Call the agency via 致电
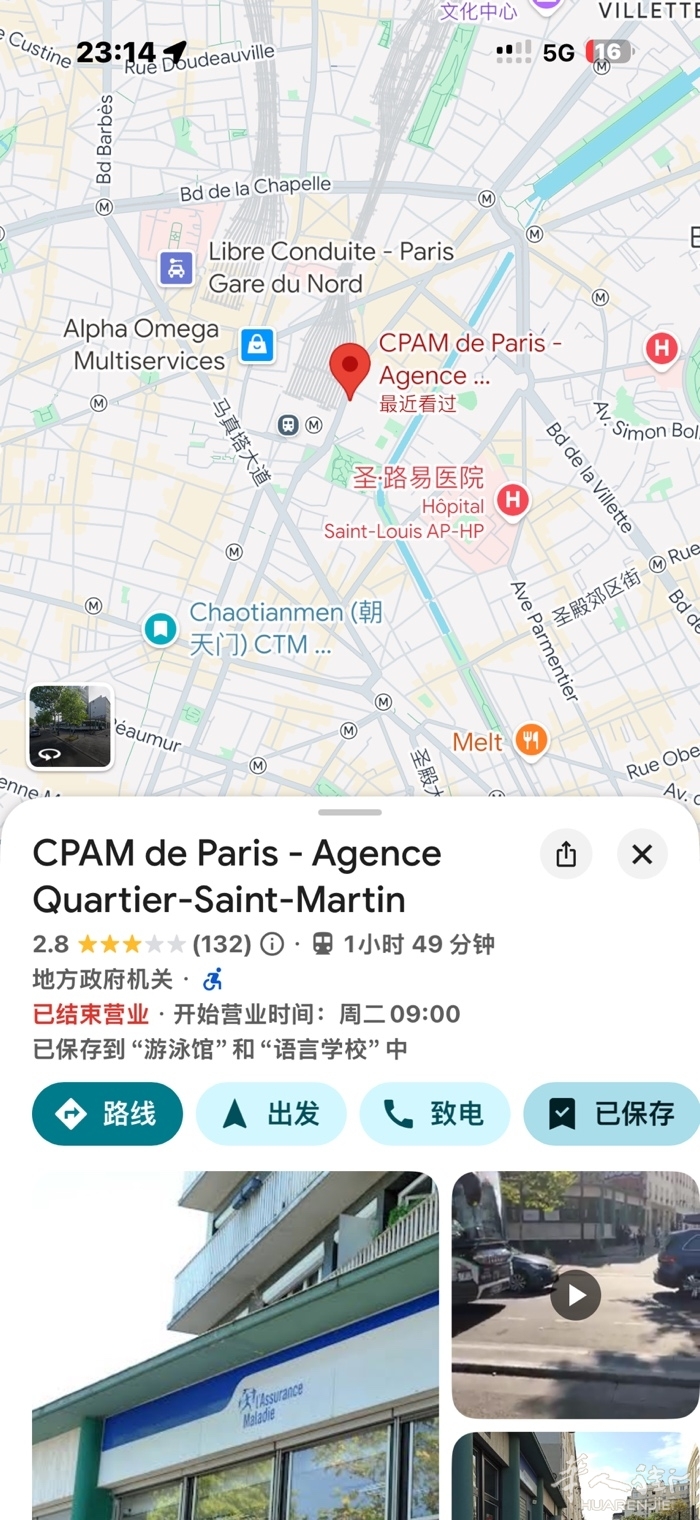The image size is (700, 1520). click(435, 1114)
